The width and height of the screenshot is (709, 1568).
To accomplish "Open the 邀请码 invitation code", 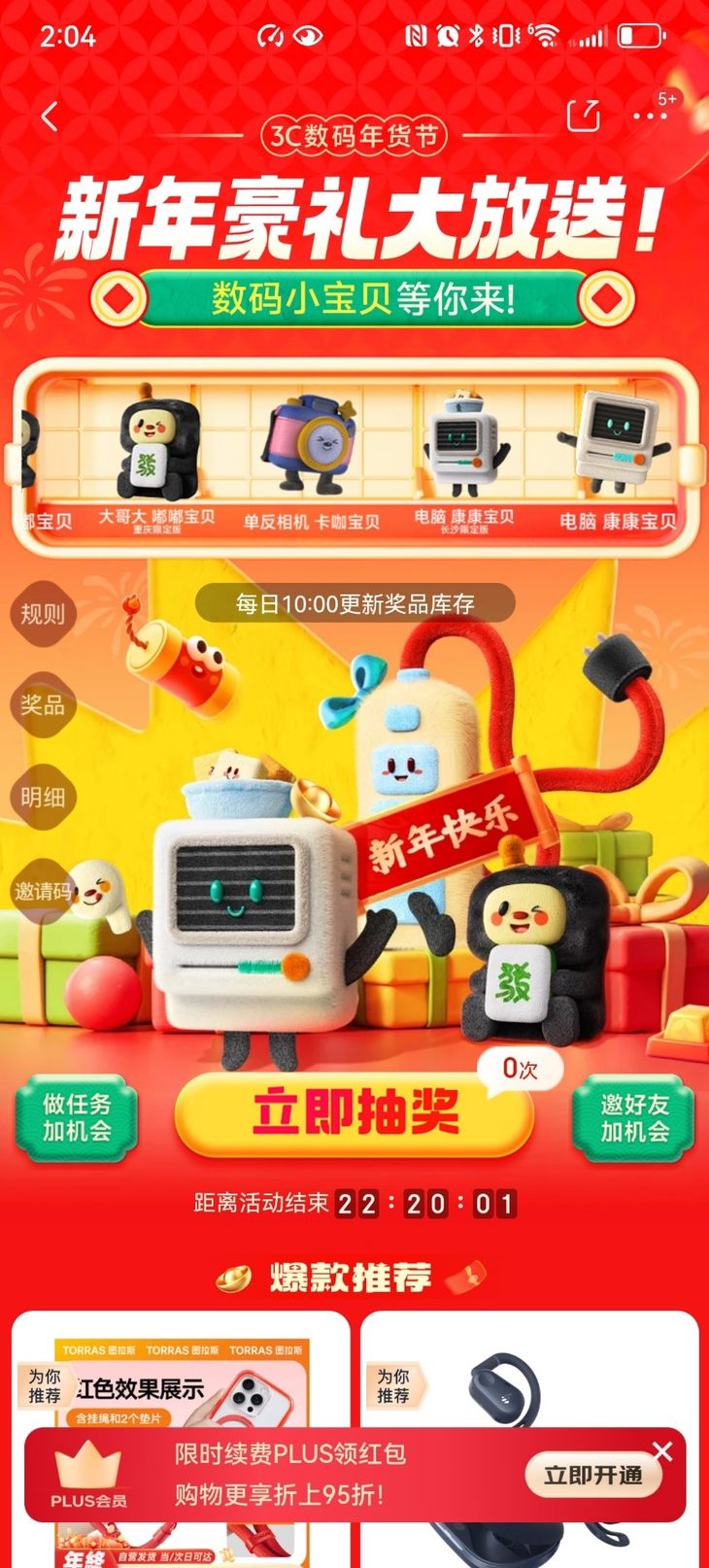I will point(43,891).
